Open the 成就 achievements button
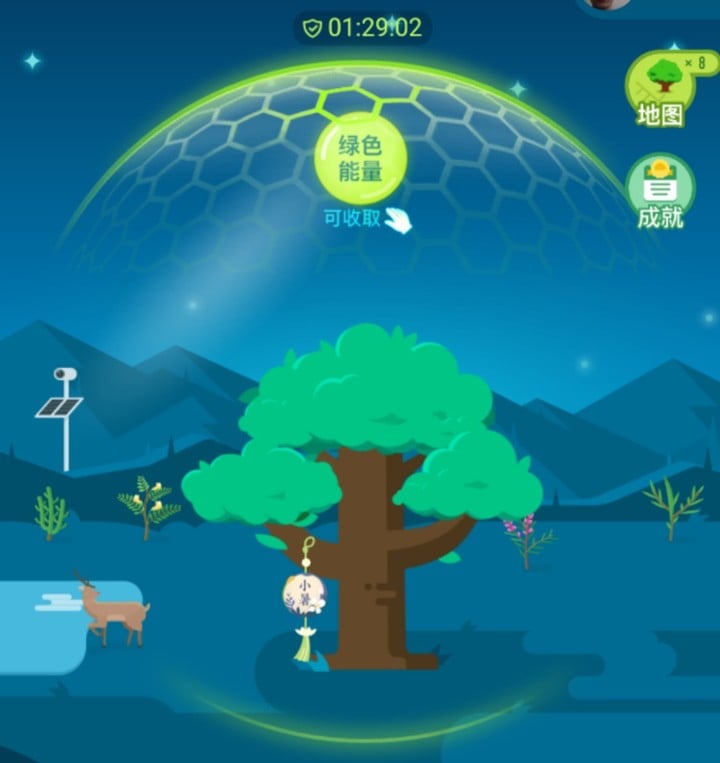The image size is (720, 763). (660, 192)
